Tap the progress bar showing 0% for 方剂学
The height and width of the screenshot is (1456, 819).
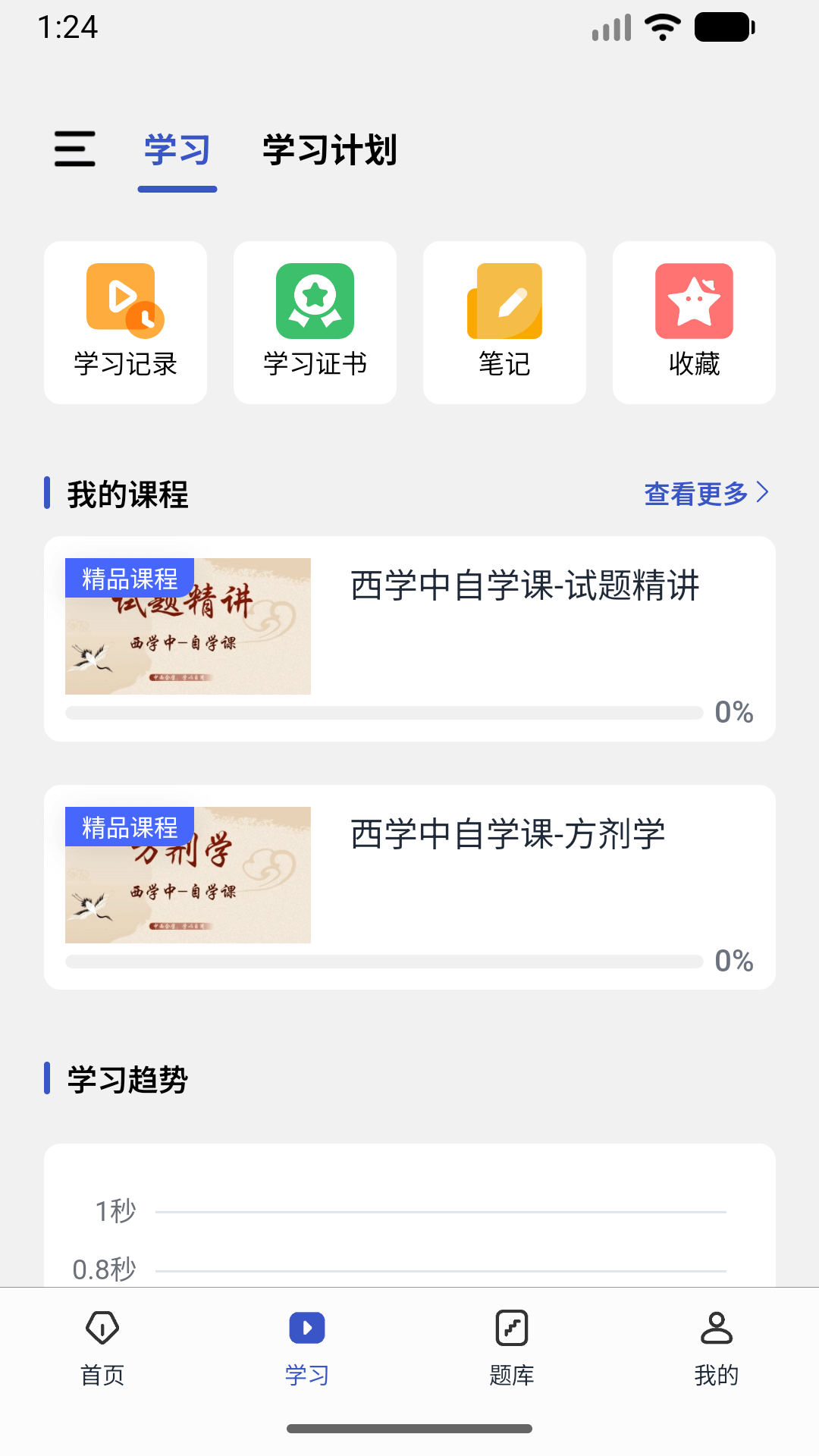[383, 961]
